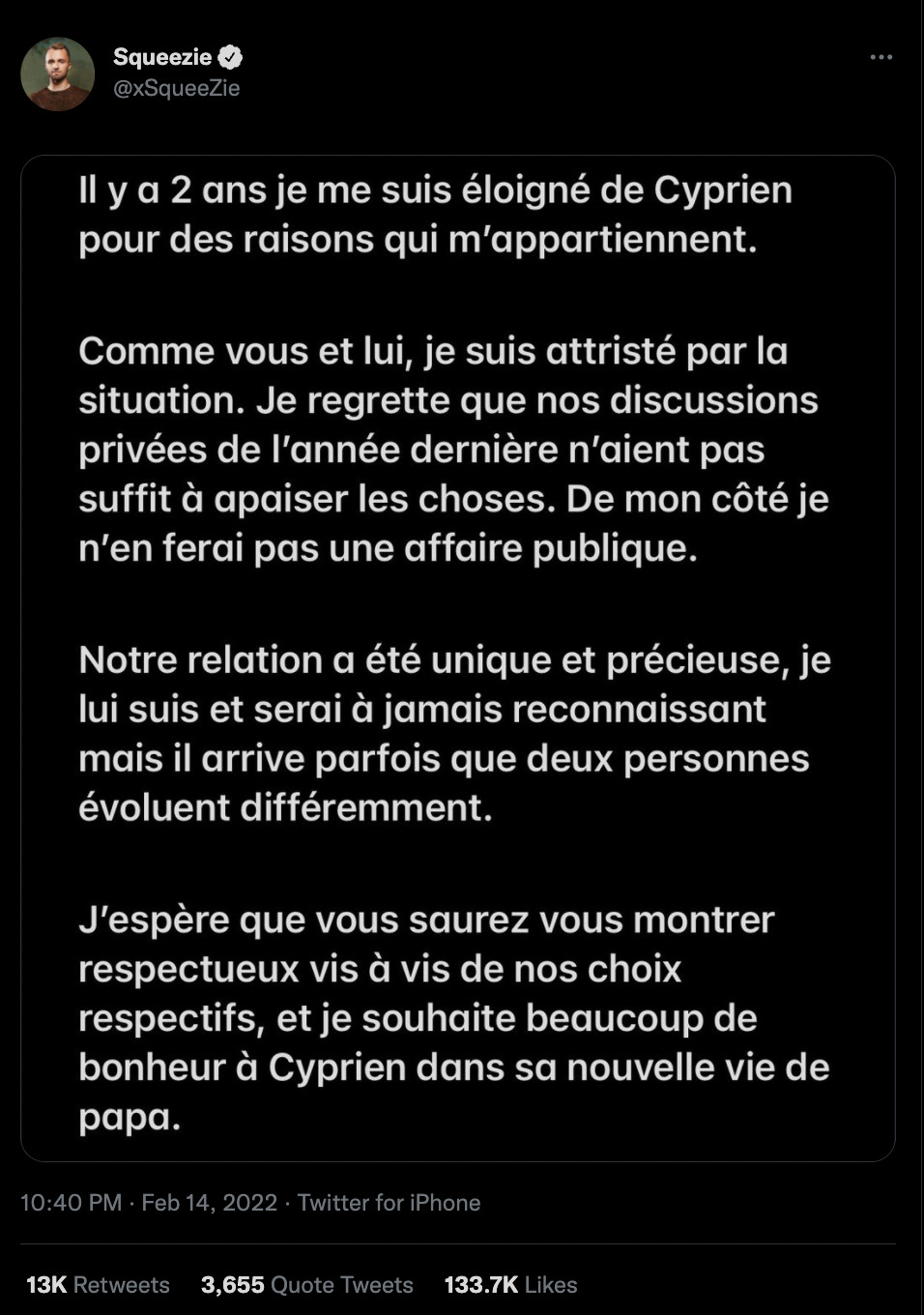See who gave the 133.7K Likes
924x1315 pixels.
pos(510,1285)
